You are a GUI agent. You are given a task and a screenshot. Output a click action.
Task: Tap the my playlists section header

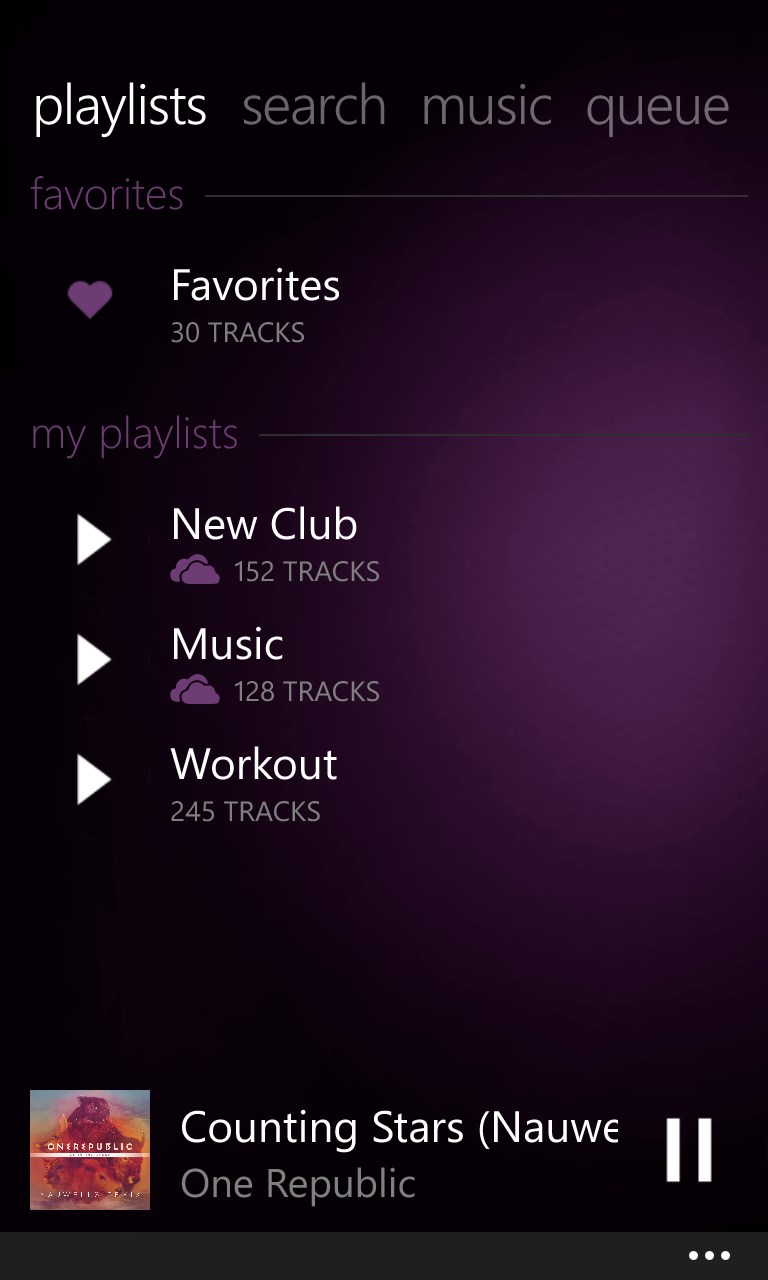(x=134, y=434)
